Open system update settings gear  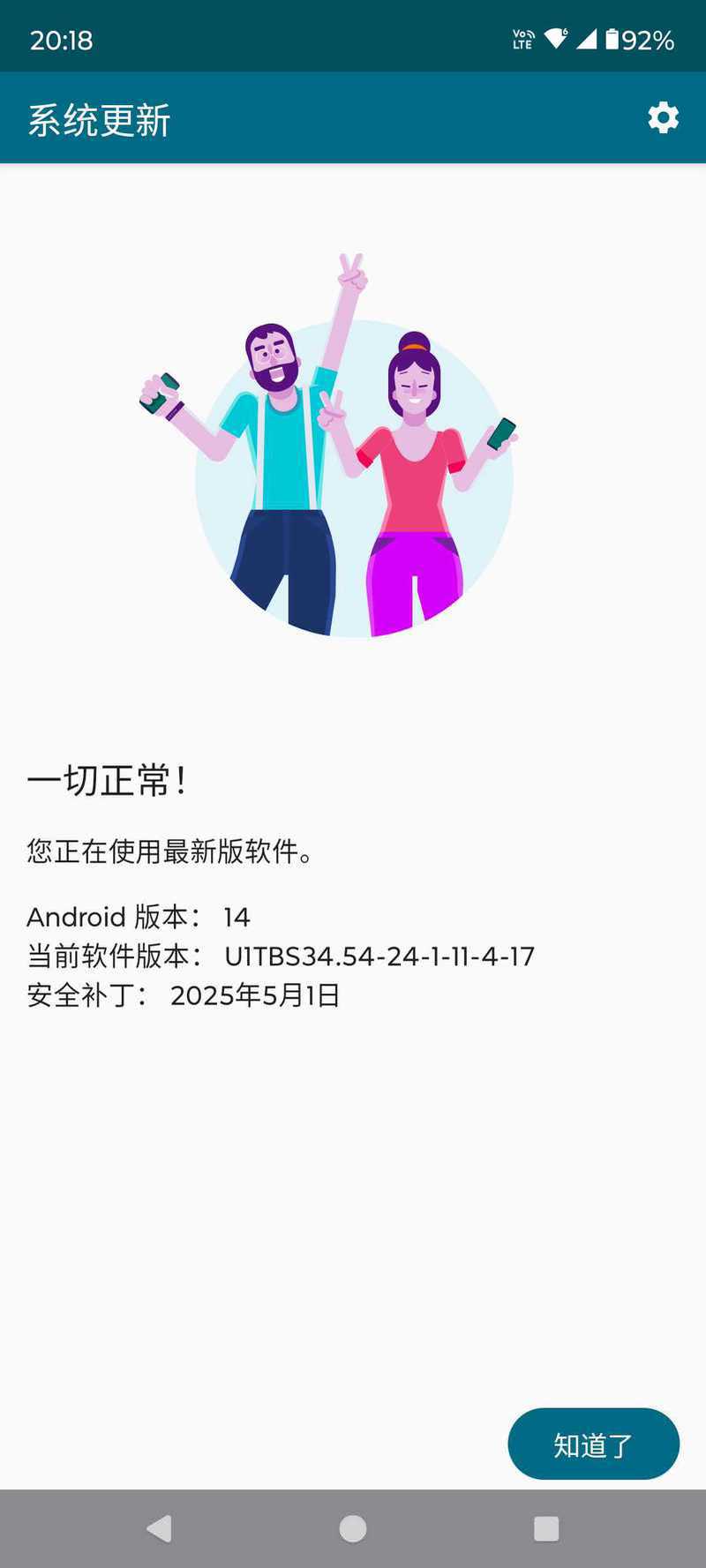click(663, 117)
